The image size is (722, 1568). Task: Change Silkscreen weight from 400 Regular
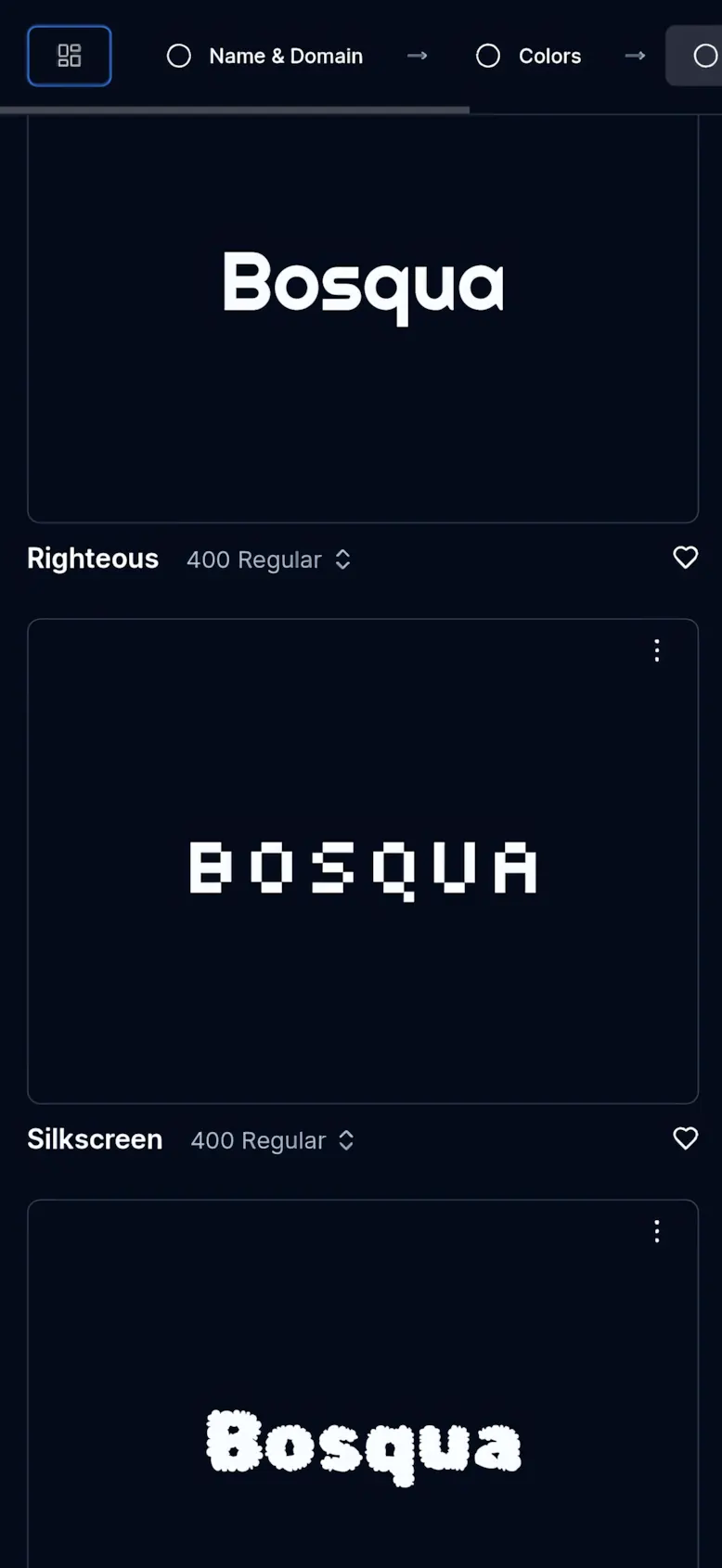point(272,1140)
